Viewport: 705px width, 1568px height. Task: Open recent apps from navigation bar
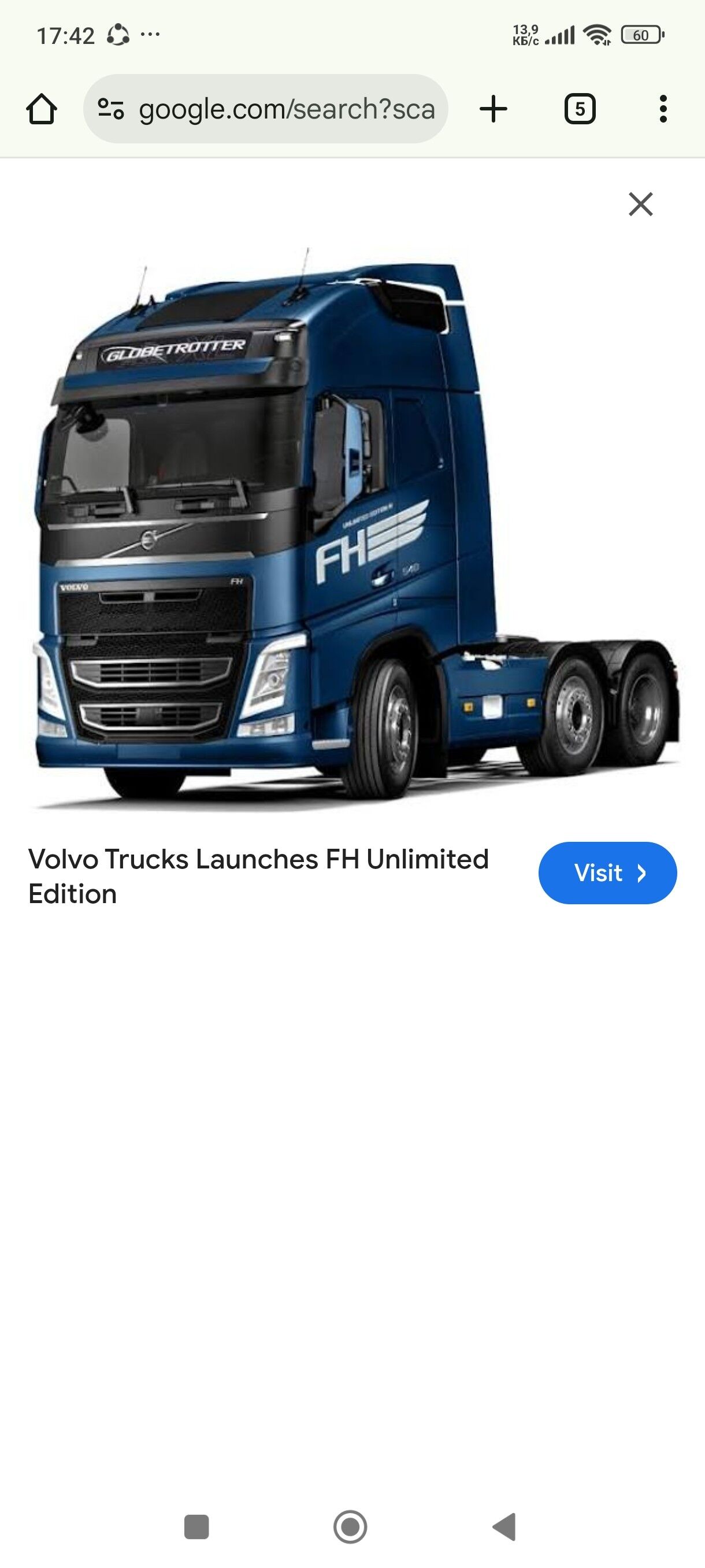click(196, 1526)
